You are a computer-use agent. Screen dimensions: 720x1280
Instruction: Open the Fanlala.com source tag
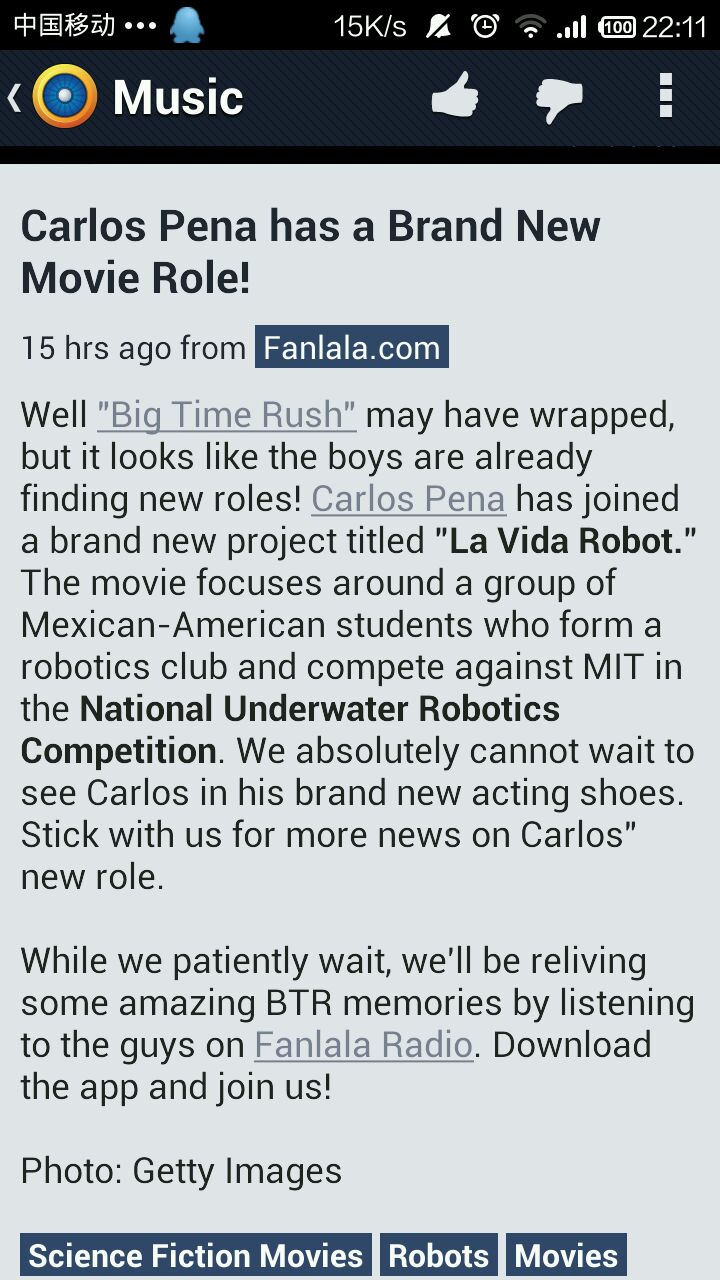click(x=352, y=348)
